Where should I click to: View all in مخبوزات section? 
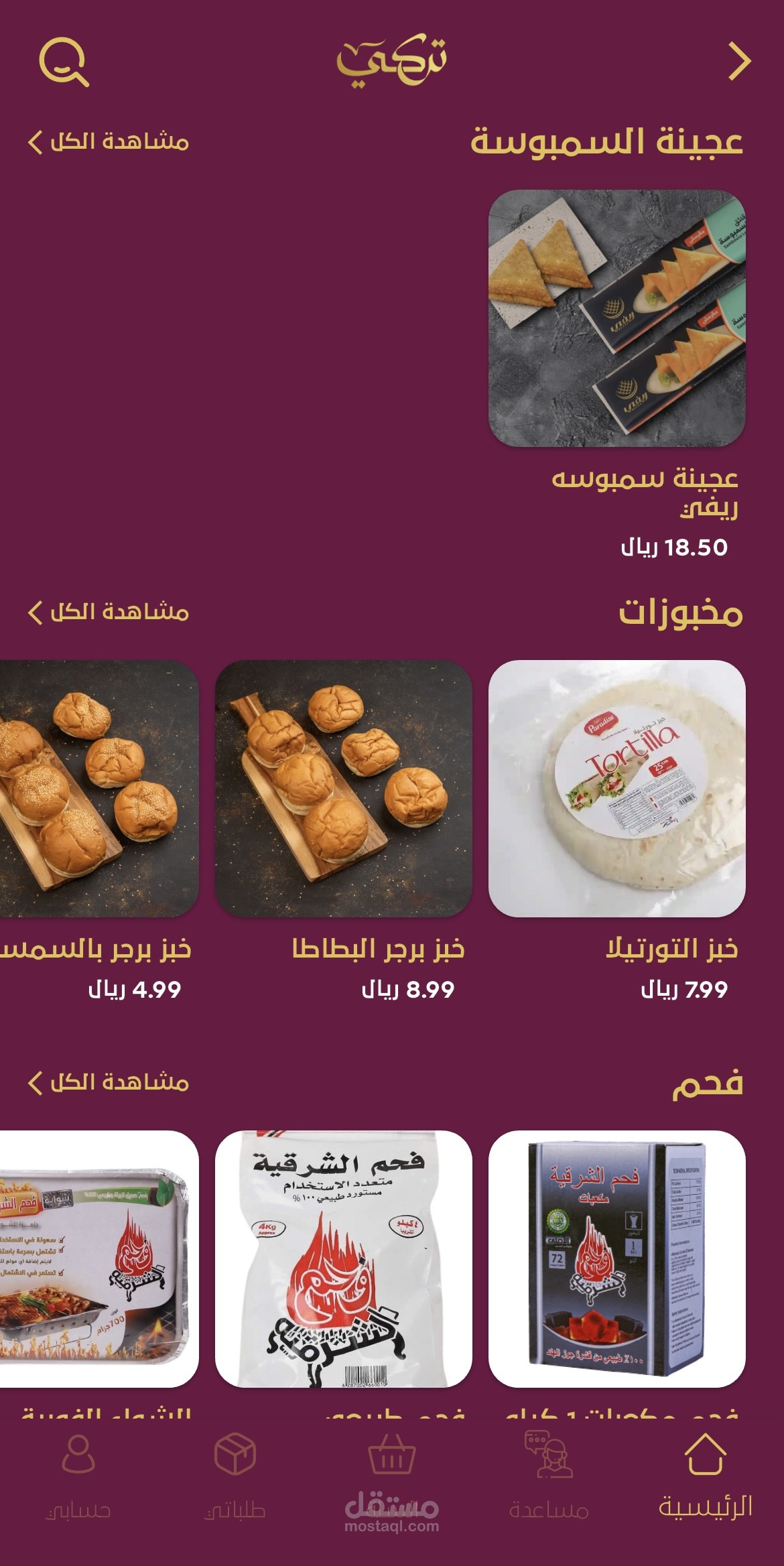click(108, 612)
